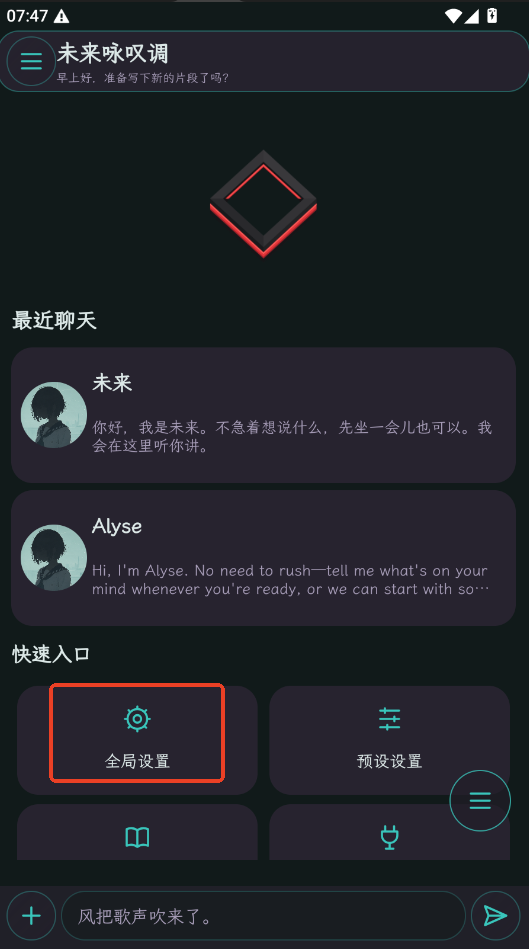The image size is (529, 949).
Task: Tap the plus attach button
Action: coord(31,916)
